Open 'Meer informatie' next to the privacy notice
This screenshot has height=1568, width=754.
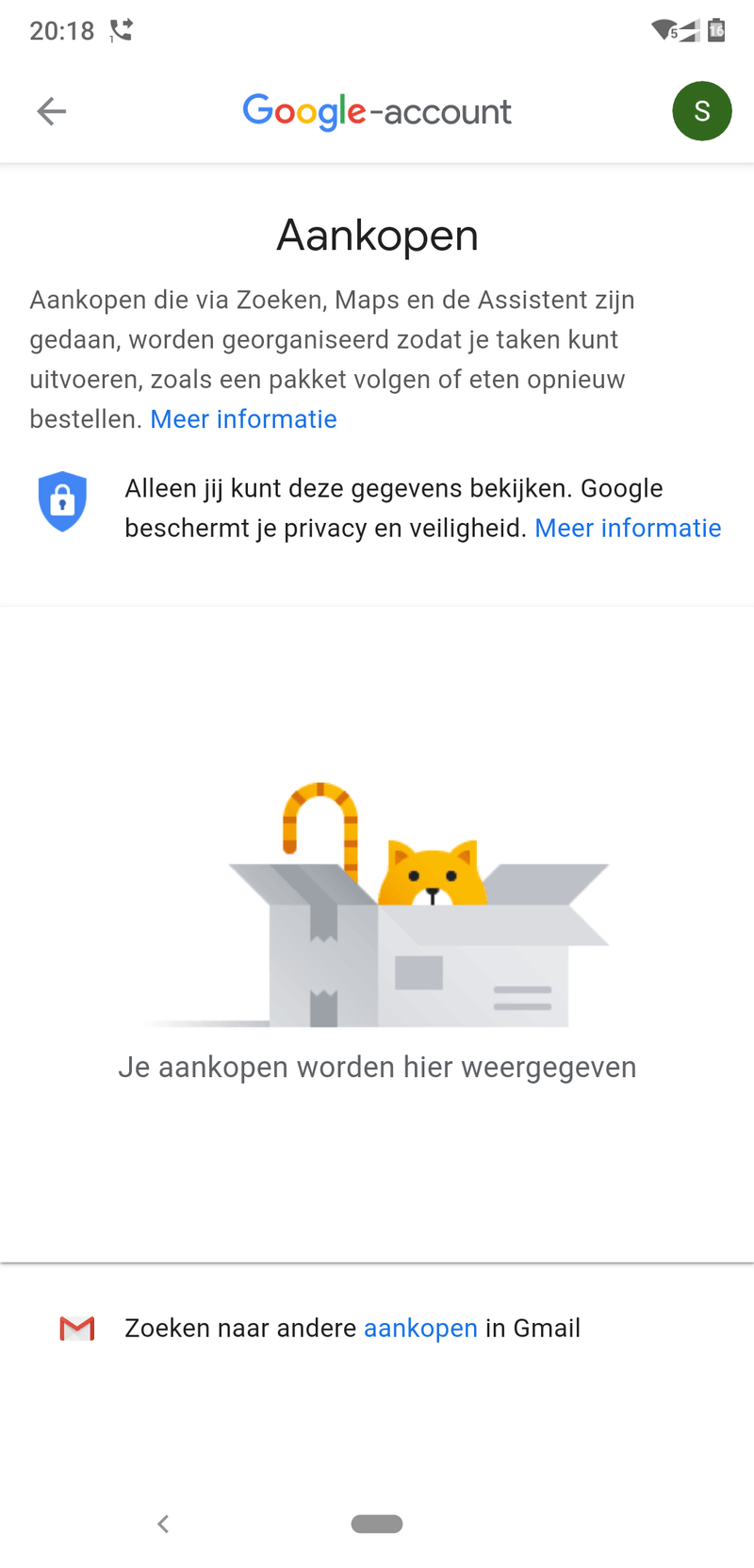(628, 528)
